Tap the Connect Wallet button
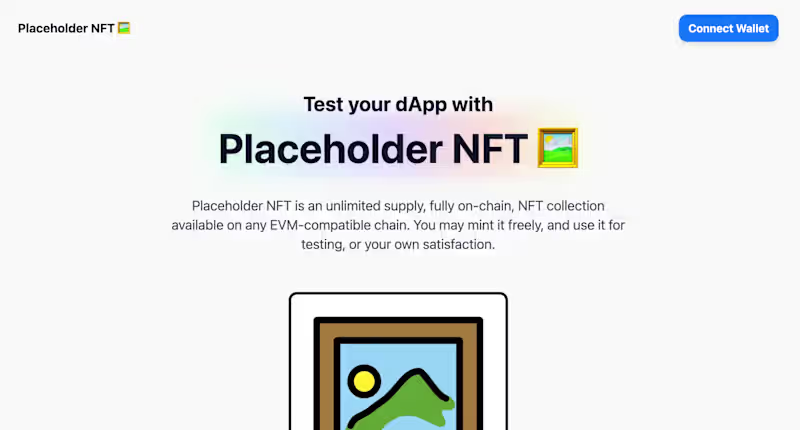The height and width of the screenshot is (430, 800). (x=728, y=28)
